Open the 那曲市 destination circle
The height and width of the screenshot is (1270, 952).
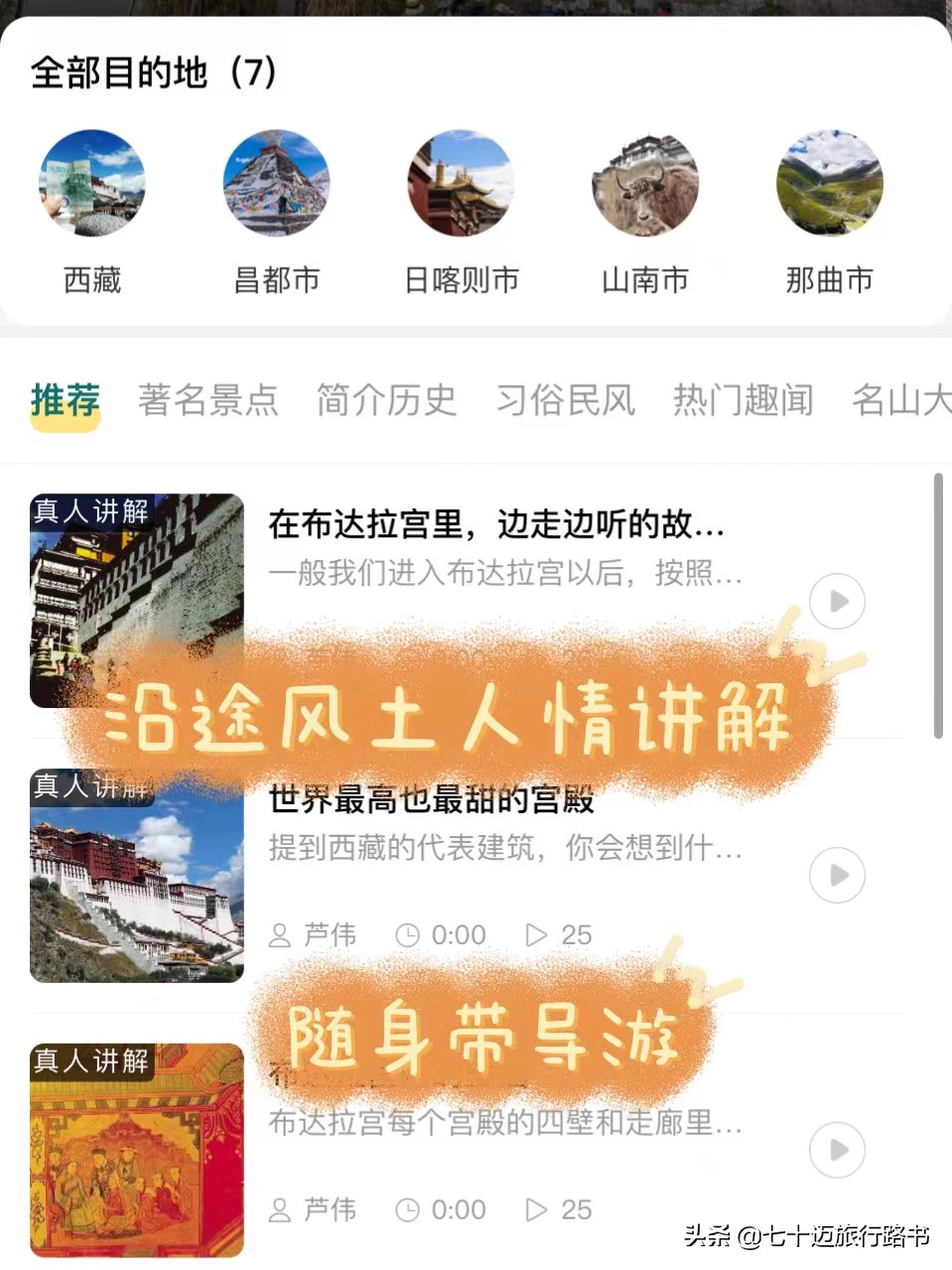click(829, 185)
